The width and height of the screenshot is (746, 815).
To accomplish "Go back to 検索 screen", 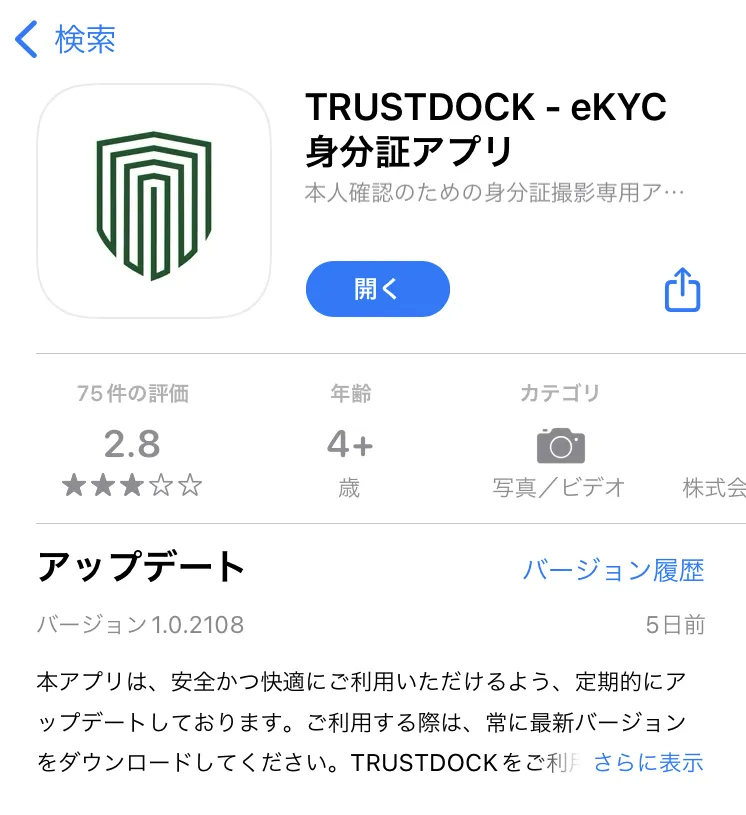I will [x=66, y=40].
